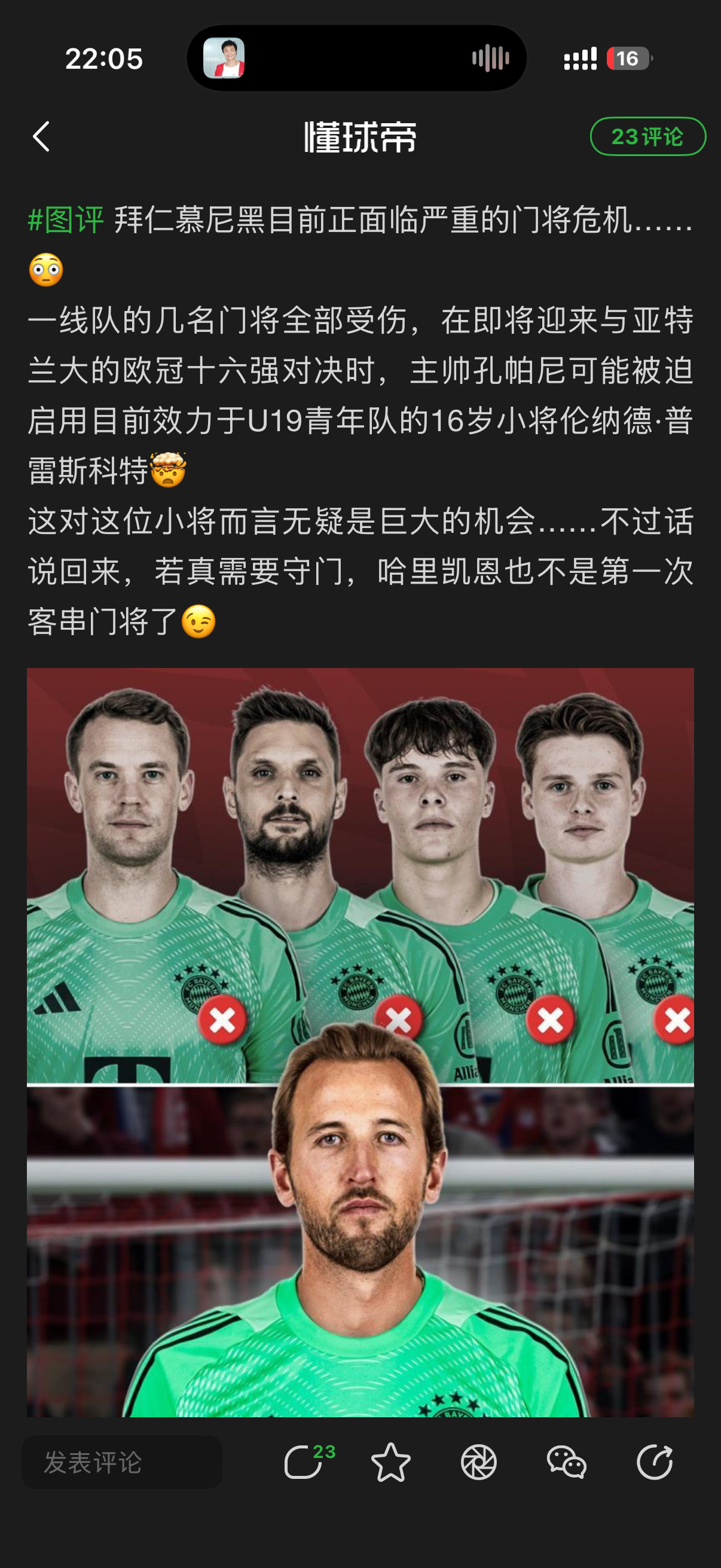Go back using the top-left arrow
This screenshot has width=721, height=1568.
41,136
